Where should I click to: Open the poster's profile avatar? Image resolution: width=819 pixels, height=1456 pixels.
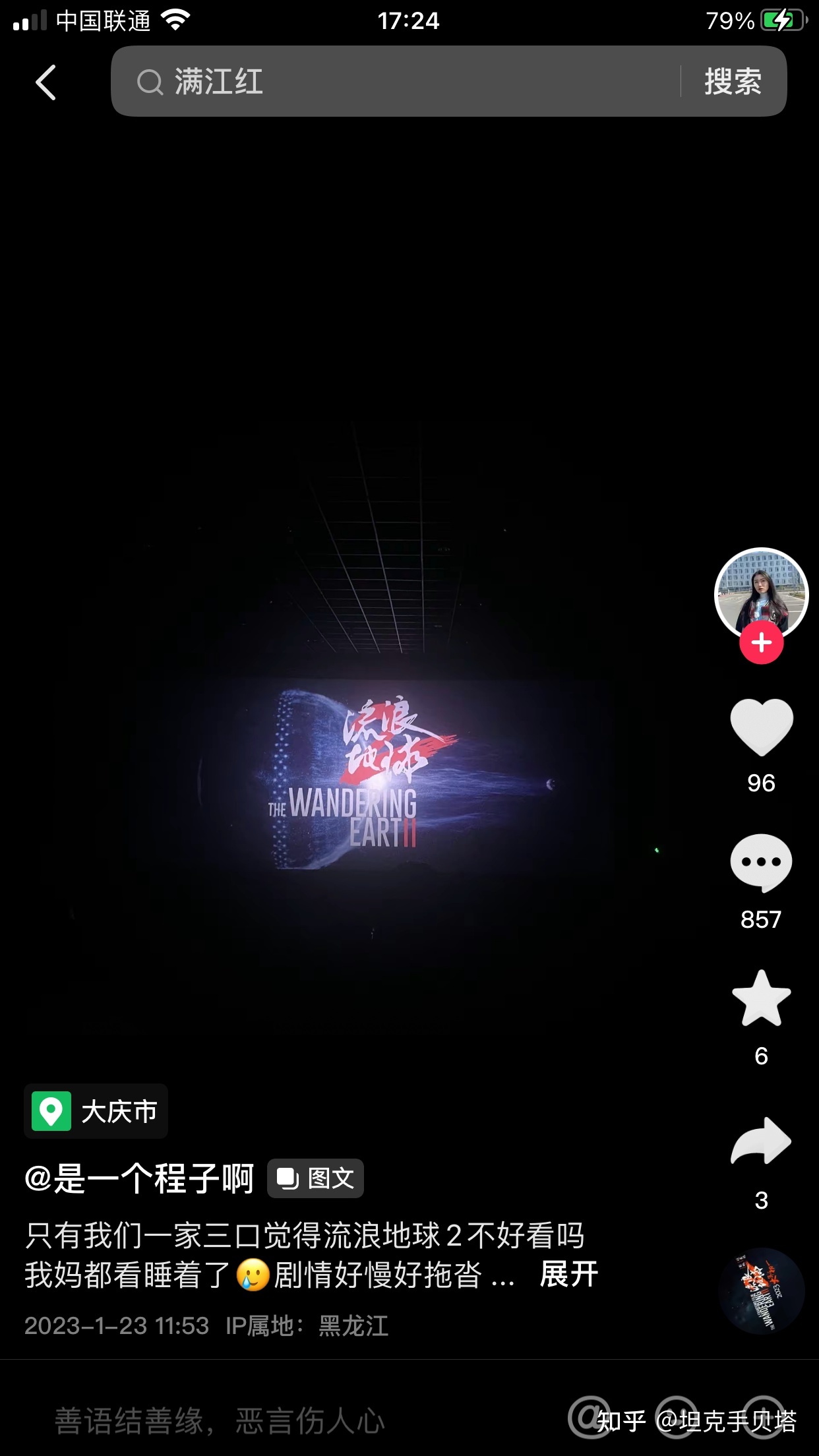(x=761, y=591)
